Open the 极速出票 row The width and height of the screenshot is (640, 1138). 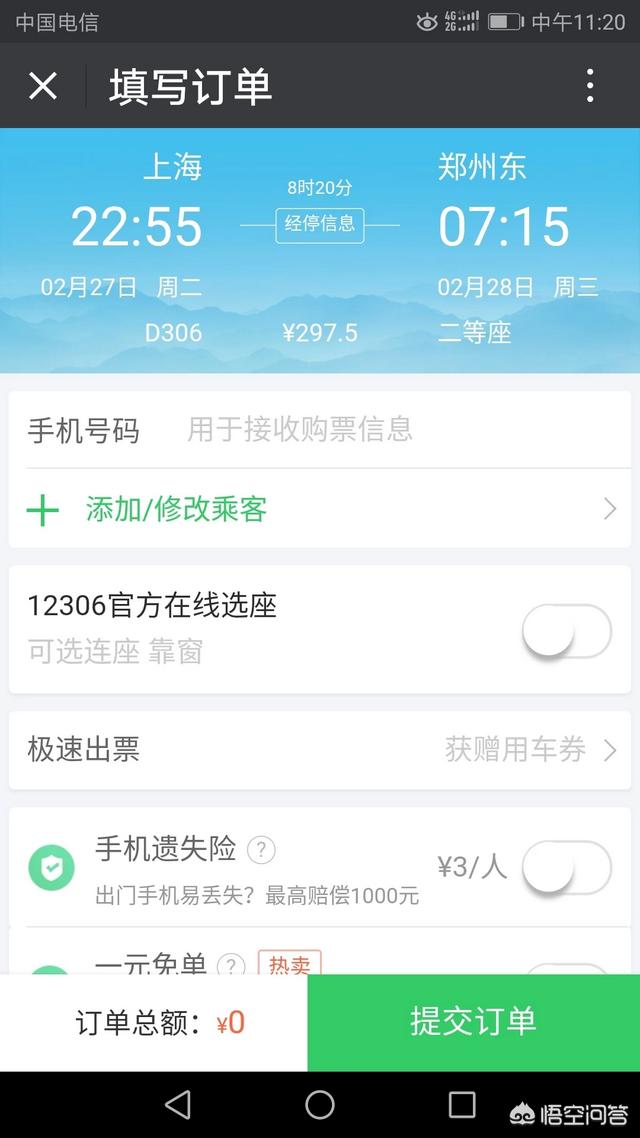[320, 750]
